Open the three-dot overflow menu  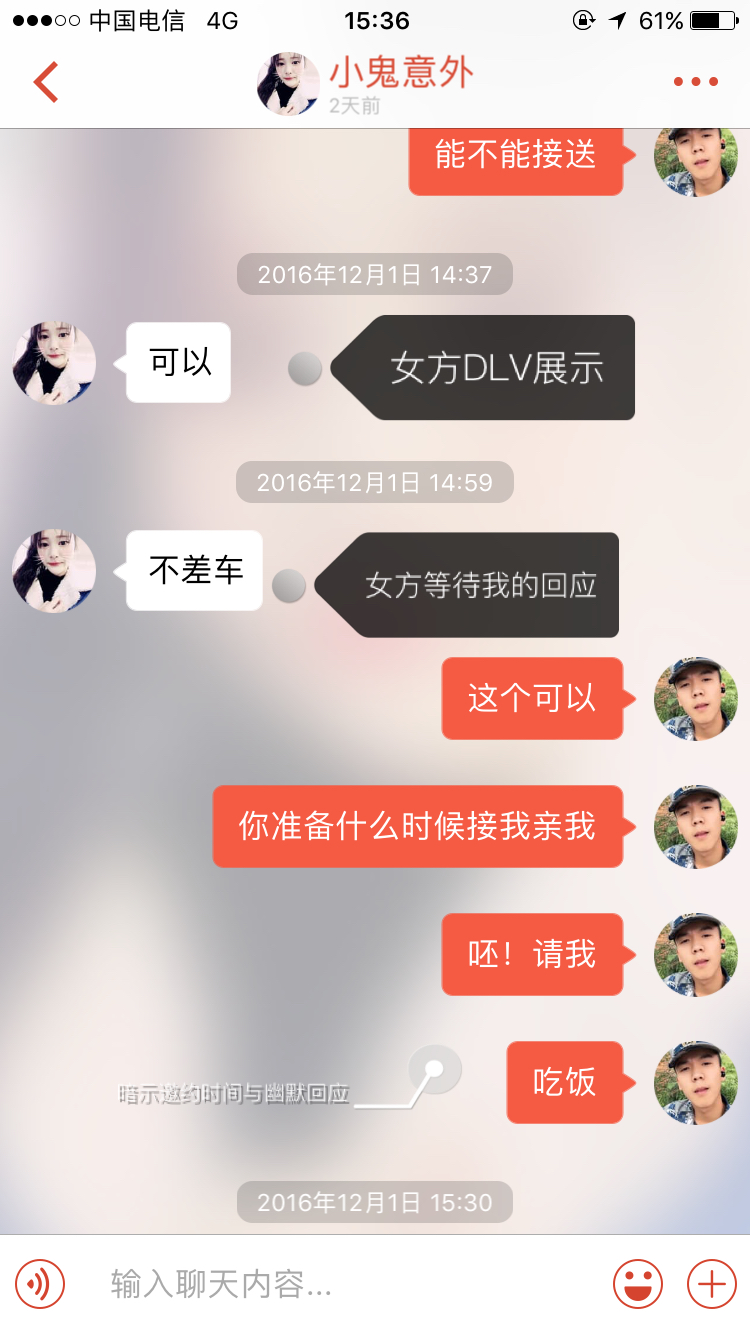click(696, 82)
